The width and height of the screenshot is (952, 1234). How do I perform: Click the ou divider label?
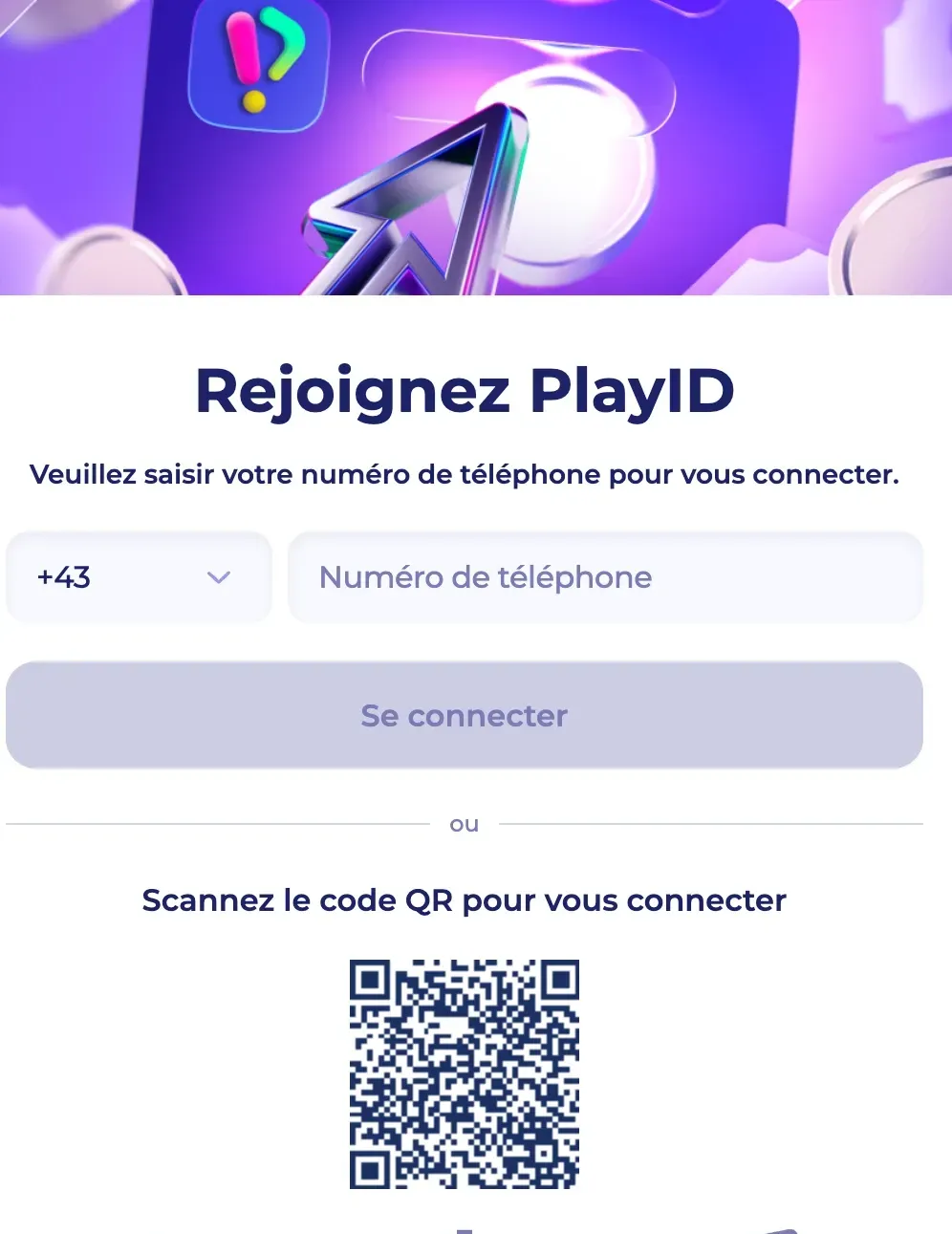pos(465,823)
